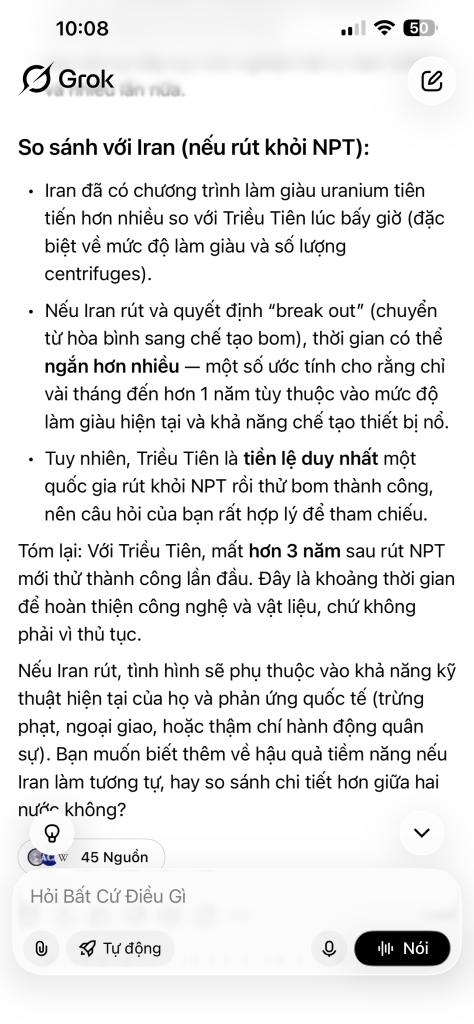Start voice mode with Nói button
The height and width of the screenshot is (1024, 474).
click(402, 948)
